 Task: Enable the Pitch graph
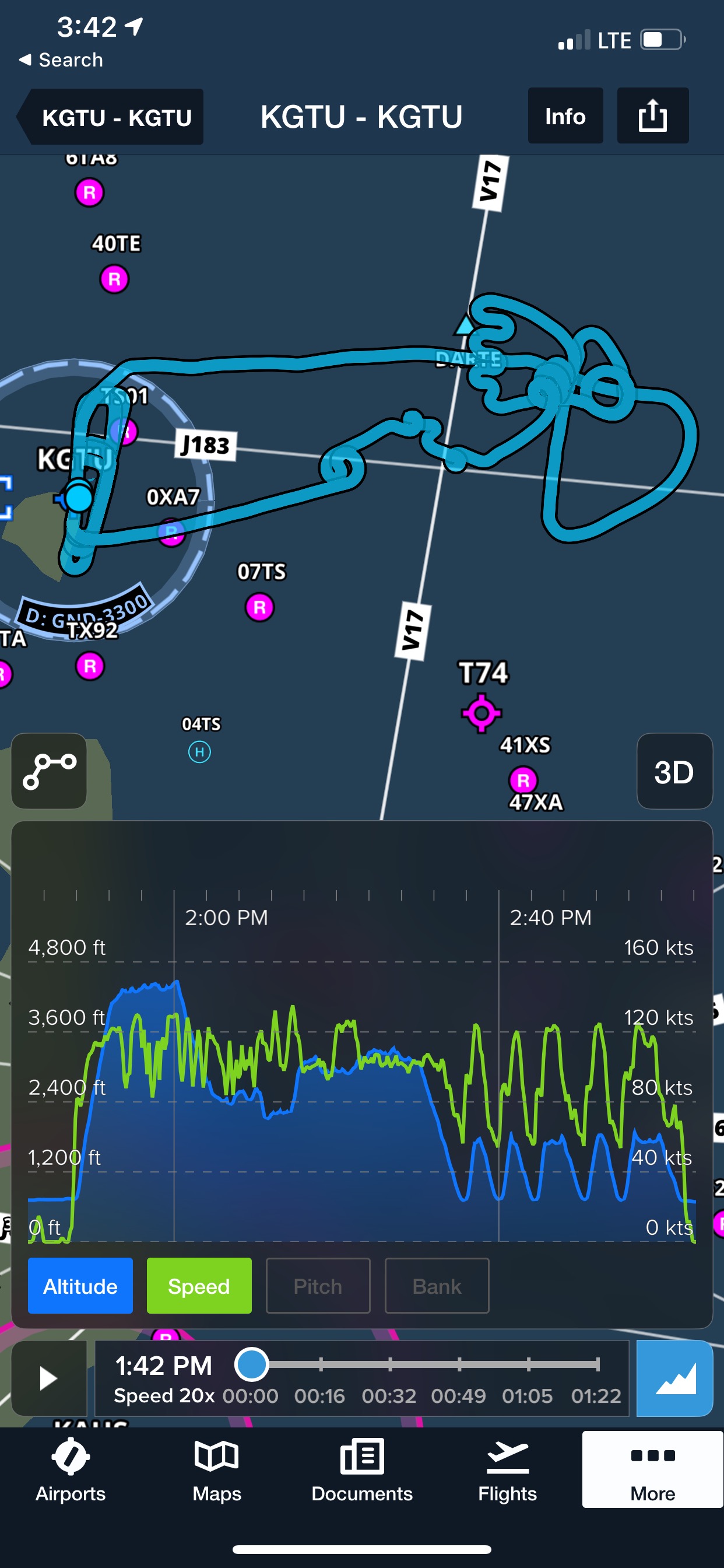pyautogui.click(x=318, y=1286)
